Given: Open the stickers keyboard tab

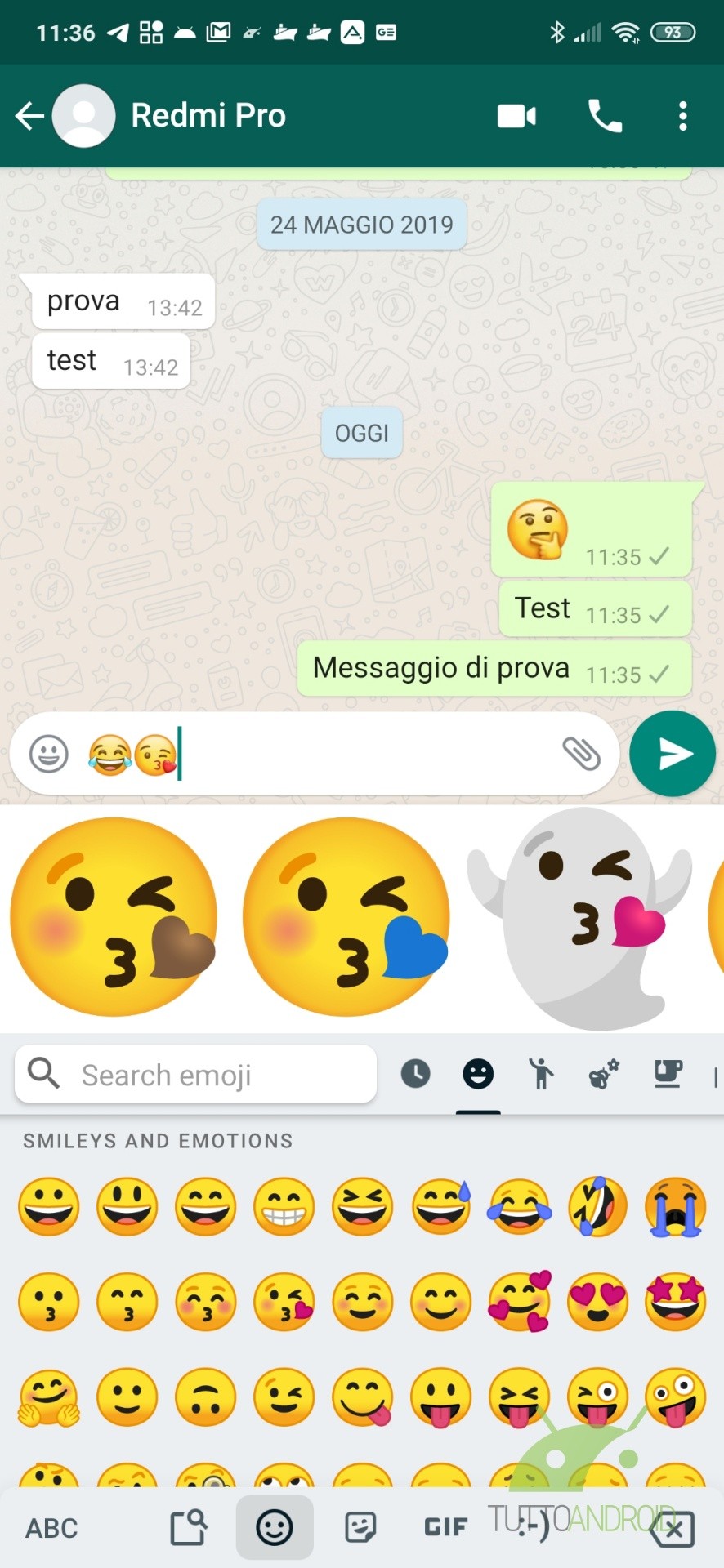Looking at the screenshot, I should click(x=360, y=1528).
